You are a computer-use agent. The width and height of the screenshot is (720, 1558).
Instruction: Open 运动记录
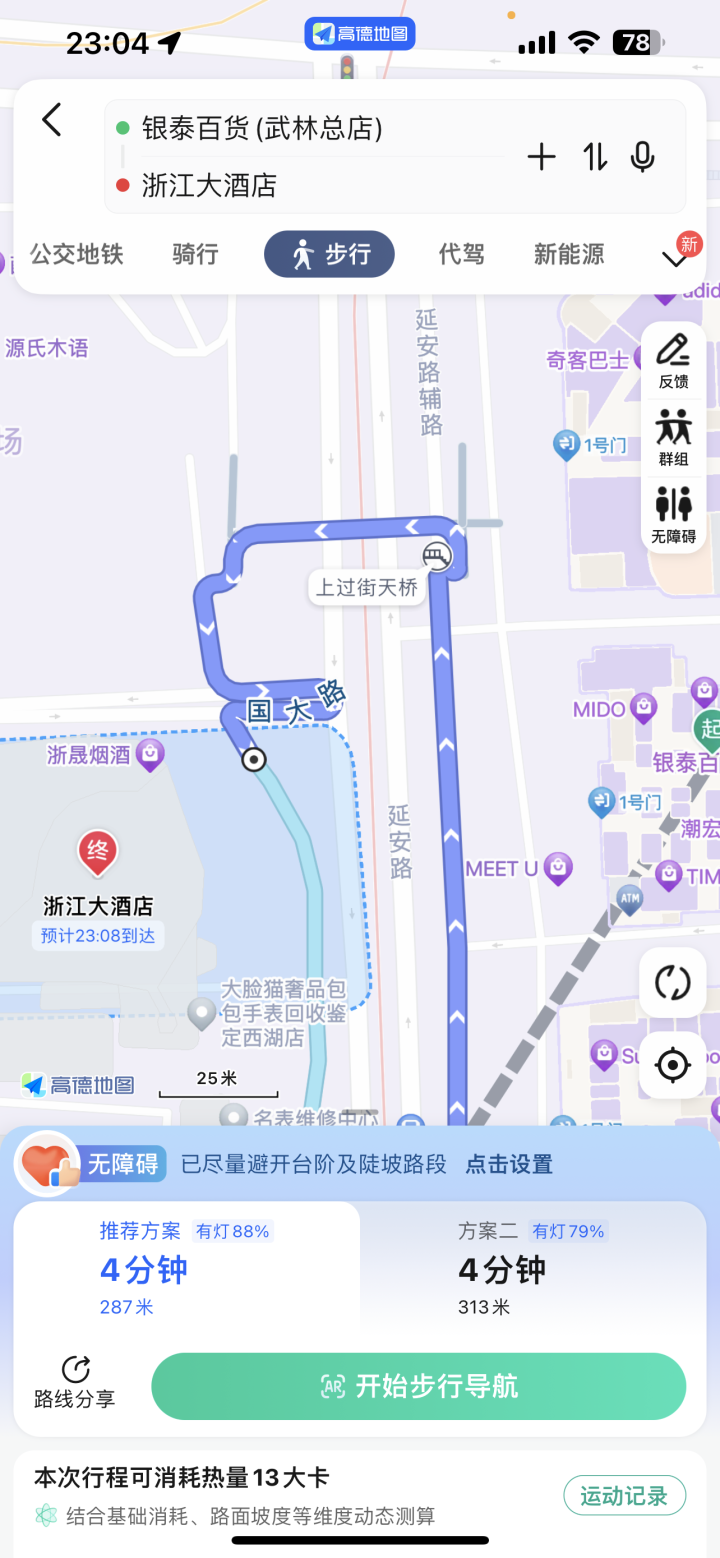pos(624,1496)
